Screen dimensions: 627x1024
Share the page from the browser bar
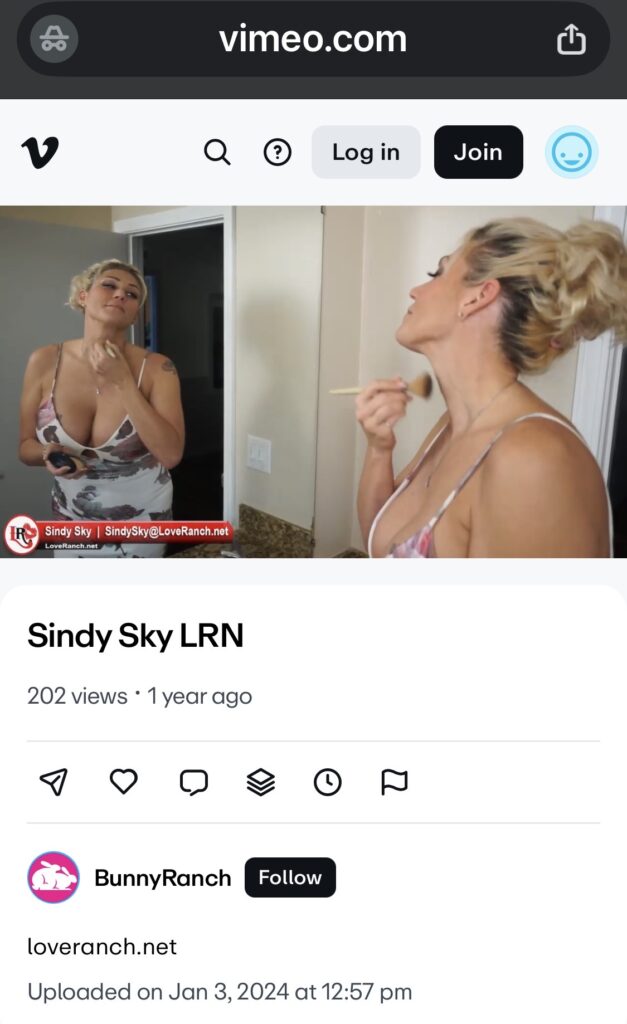(x=570, y=40)
